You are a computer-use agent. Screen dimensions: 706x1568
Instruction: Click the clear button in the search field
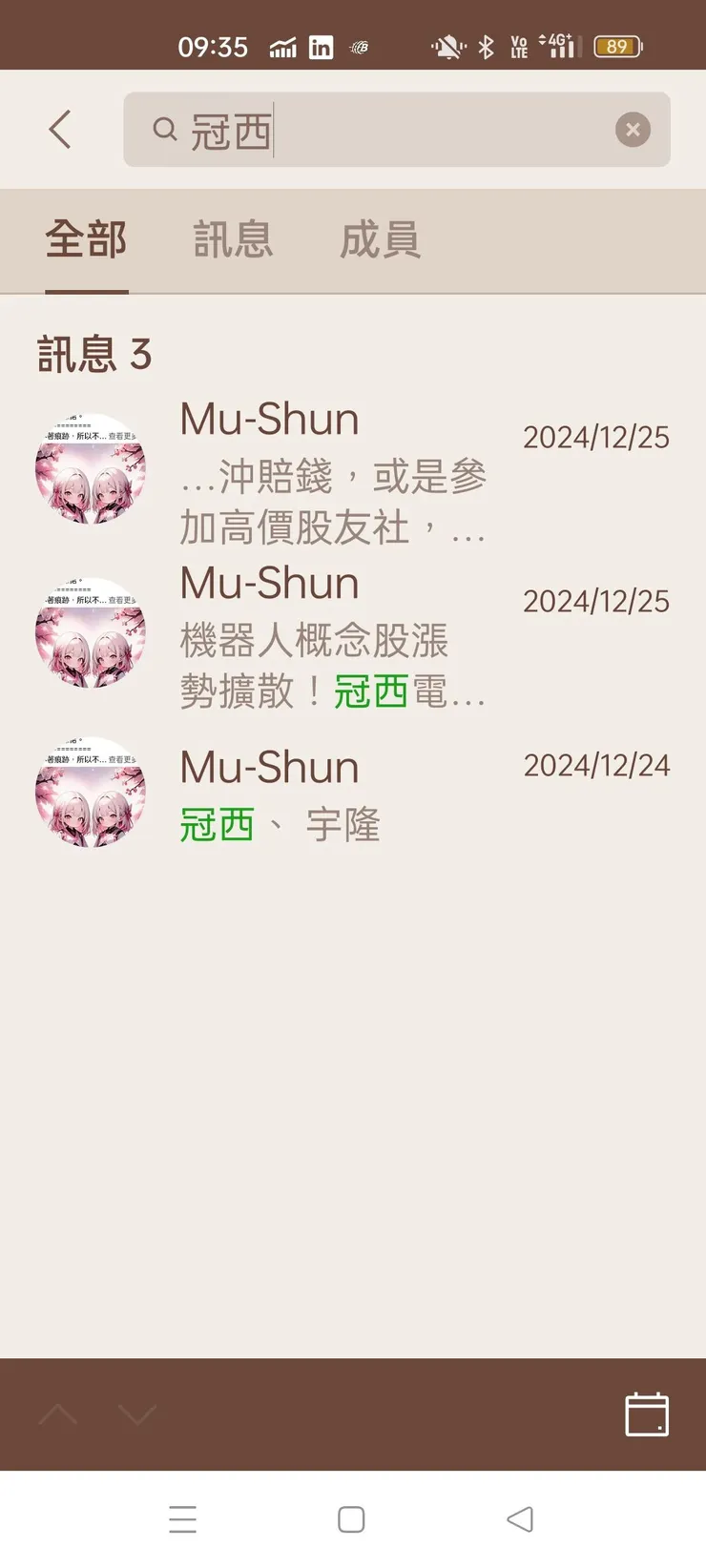pyautogui.click(x=633, y=130)
